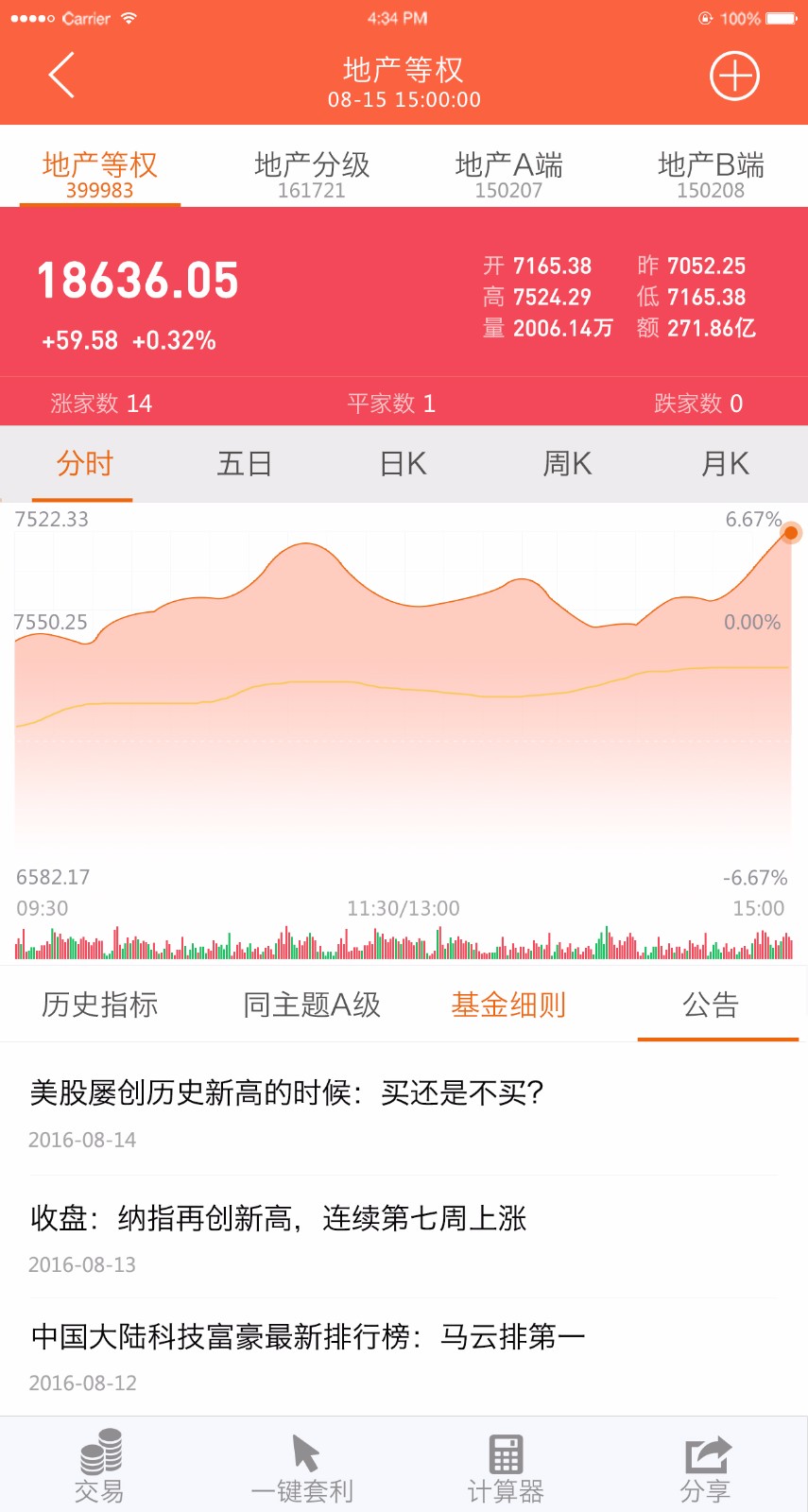Switch to the 地产分级 161721 tab
808x1512 pixels.
pyautogui.click(x=312, y=175)
